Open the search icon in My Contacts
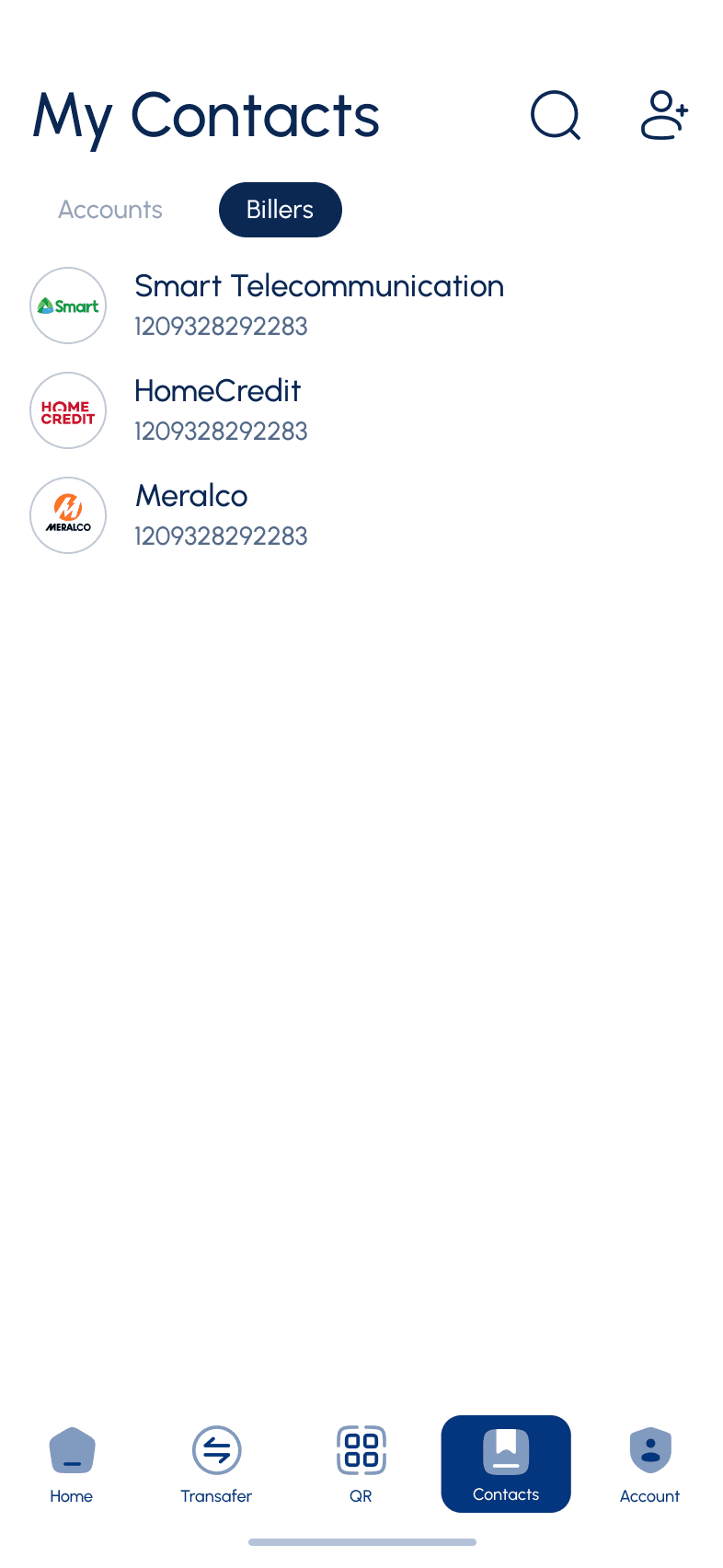This screenshot has width=723, height=1568. click(556, 115)
